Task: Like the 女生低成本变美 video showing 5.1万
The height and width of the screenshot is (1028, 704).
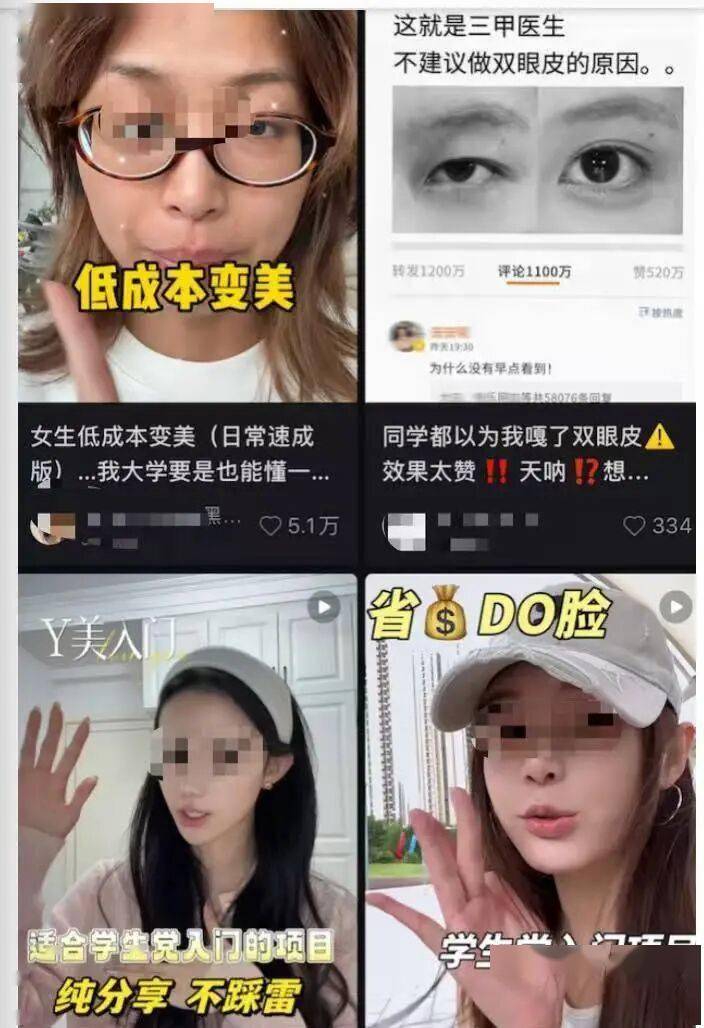Action: 270,526
